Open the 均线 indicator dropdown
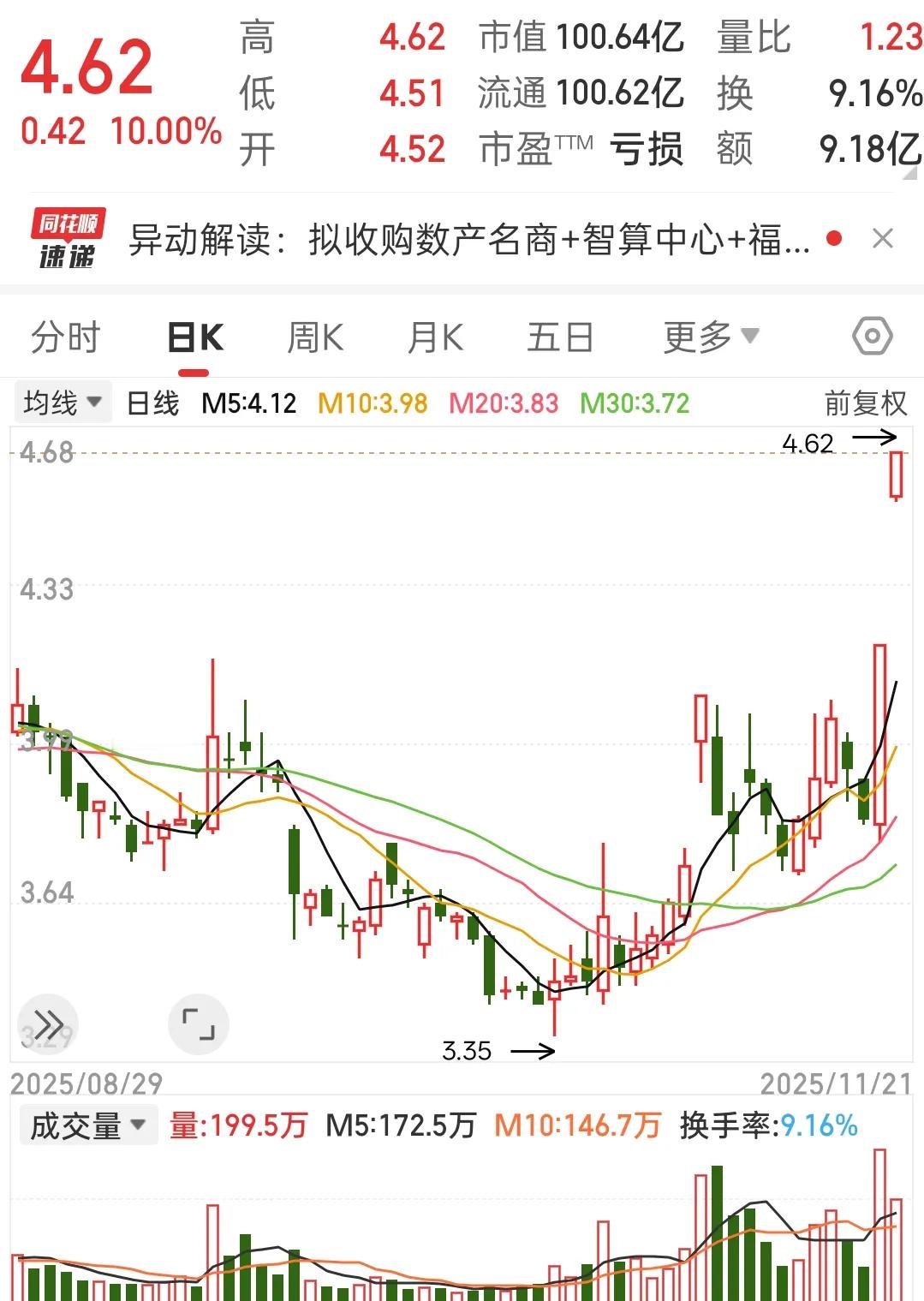The image size is (924, 1301). (60, 400)
